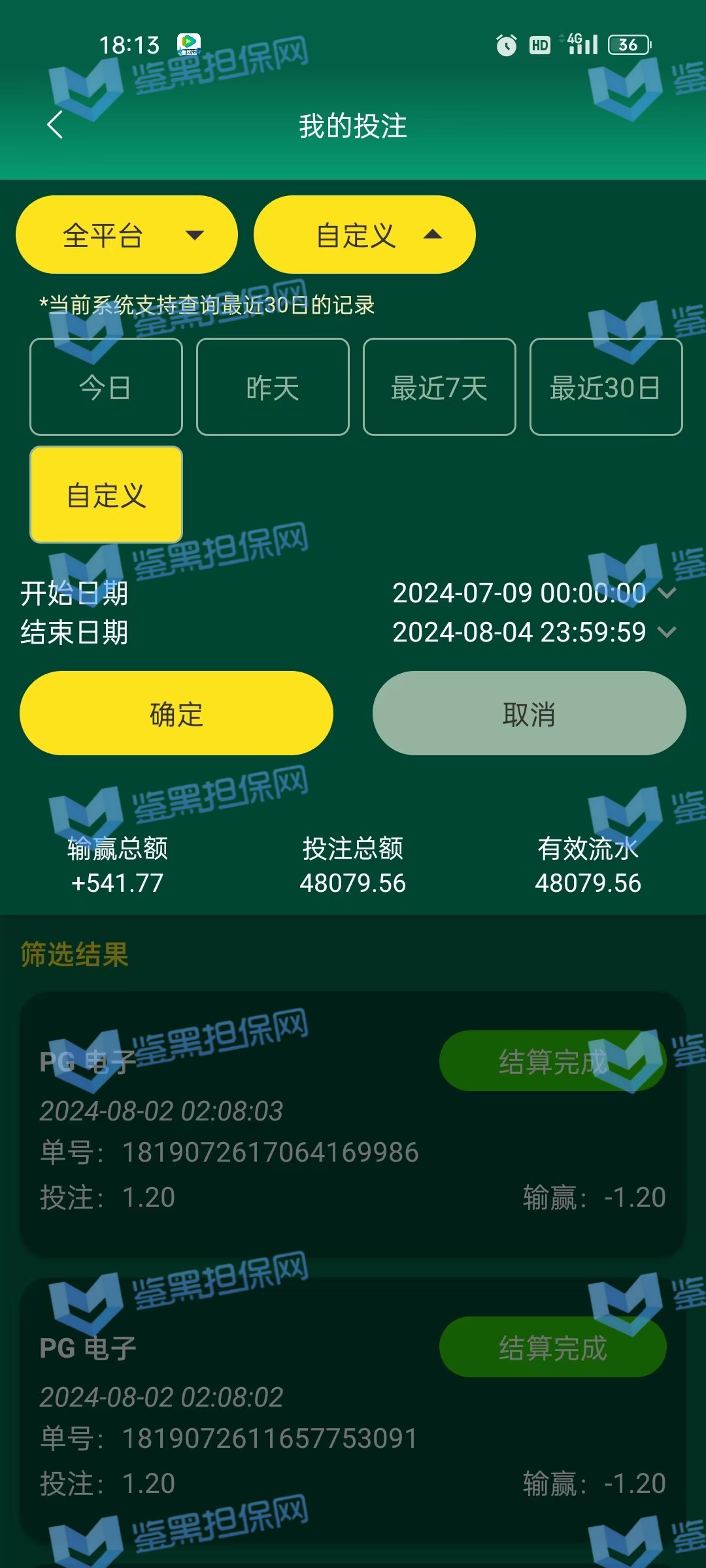Viewport: 706px width, 1568px height.
Task: Confirm the date range with 确定
Action: (176, 713)
